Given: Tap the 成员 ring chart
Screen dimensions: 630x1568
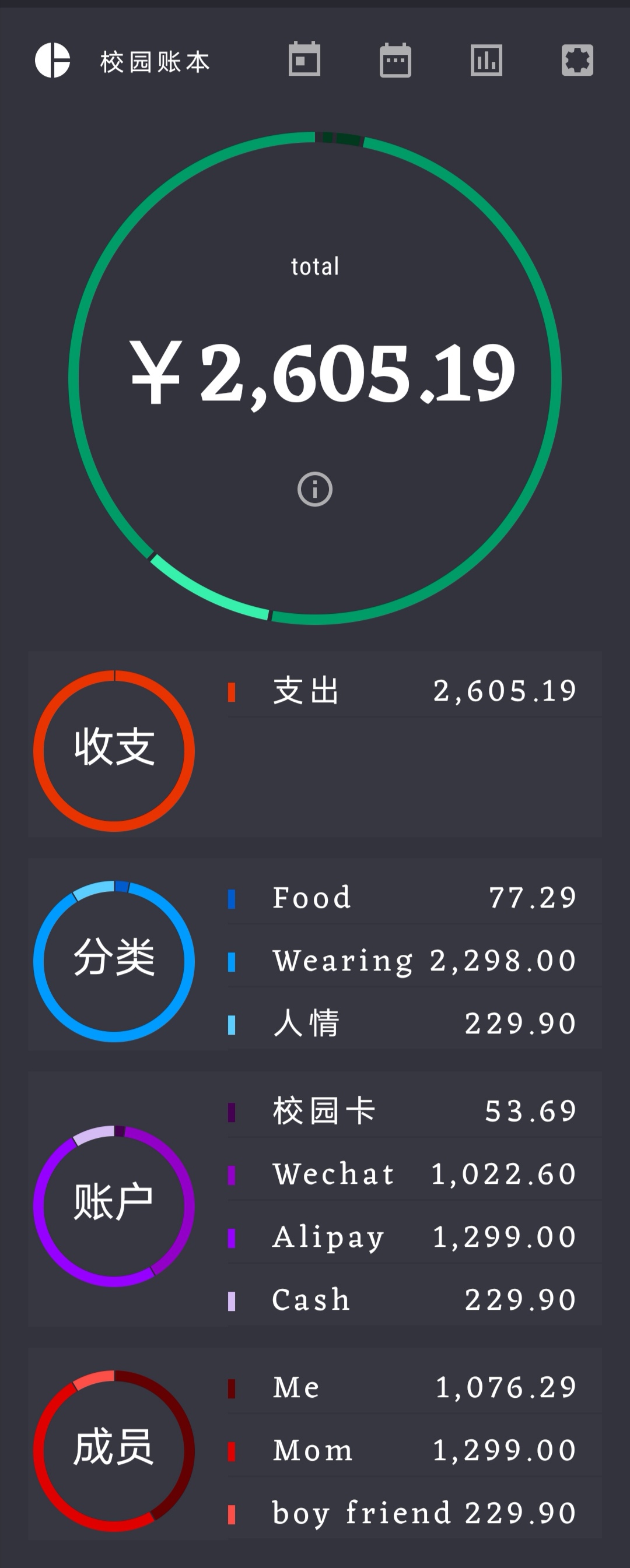Looking at the screenshot, I should (x=114, y=1450).
